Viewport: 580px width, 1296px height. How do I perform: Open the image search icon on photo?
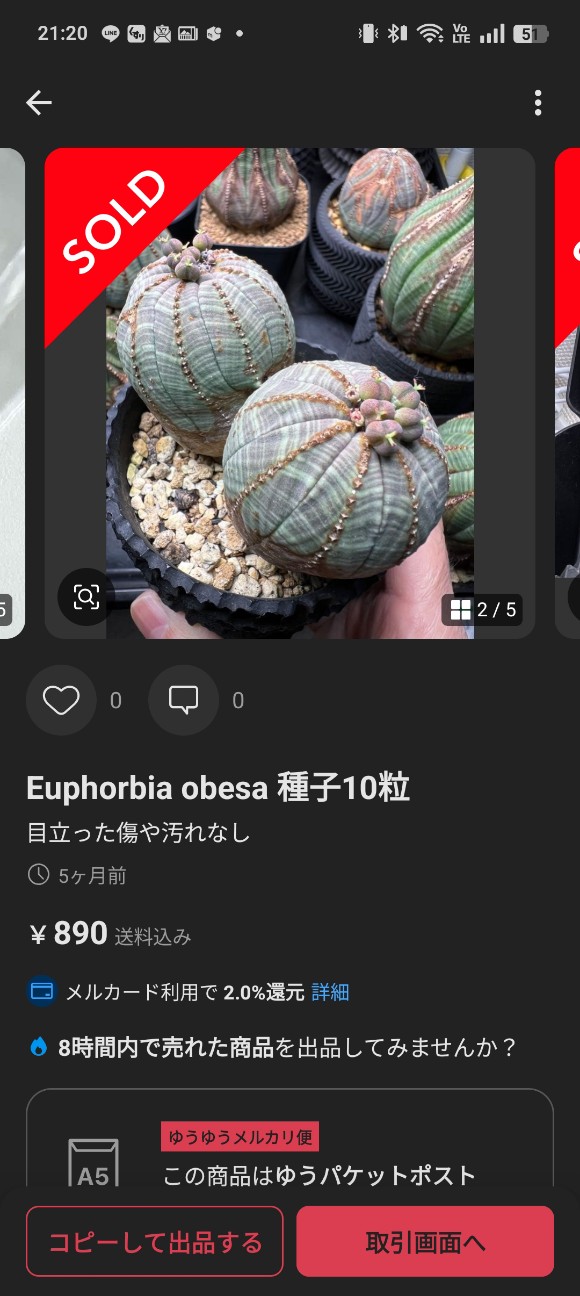(86, 597)
